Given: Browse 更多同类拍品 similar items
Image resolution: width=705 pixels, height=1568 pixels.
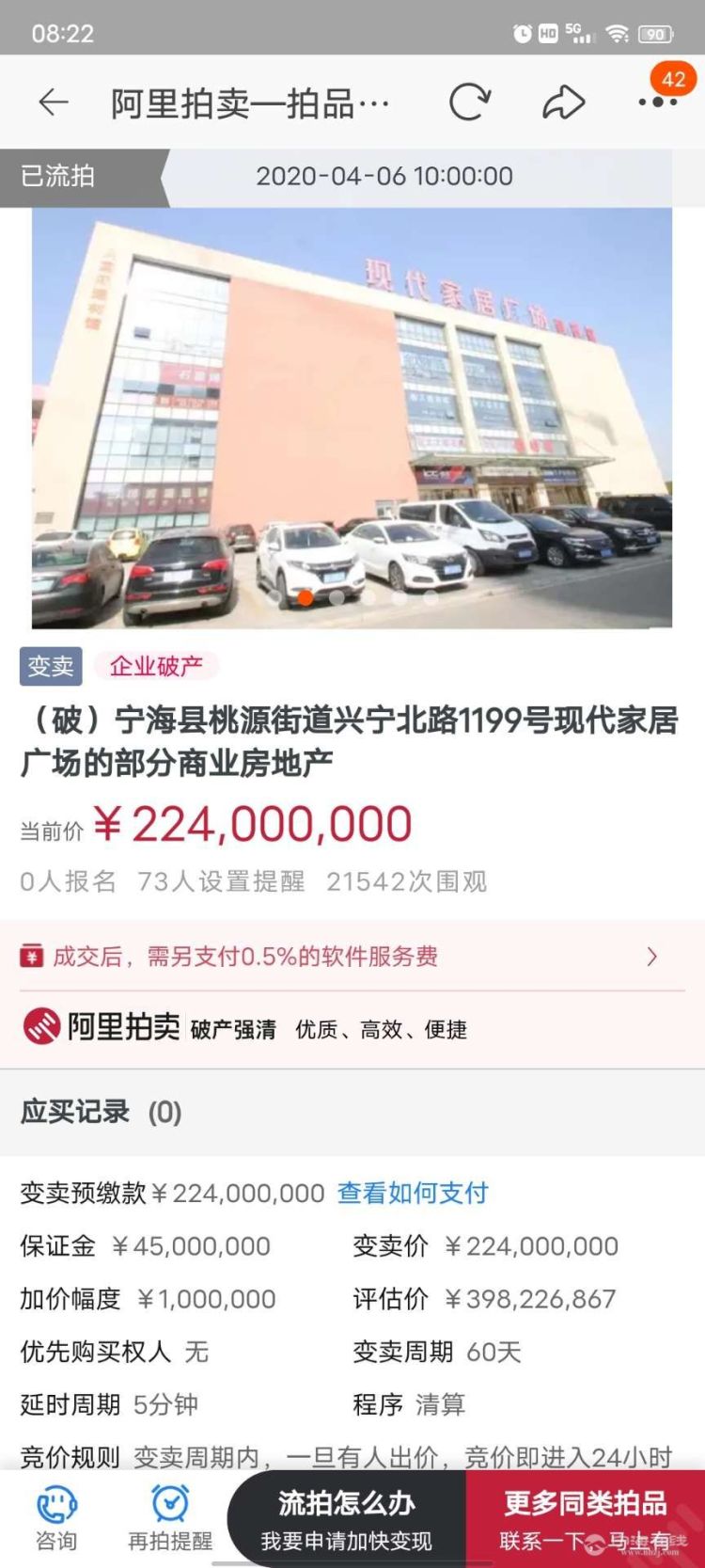Looking at the screenshot, I should 585,1518.
